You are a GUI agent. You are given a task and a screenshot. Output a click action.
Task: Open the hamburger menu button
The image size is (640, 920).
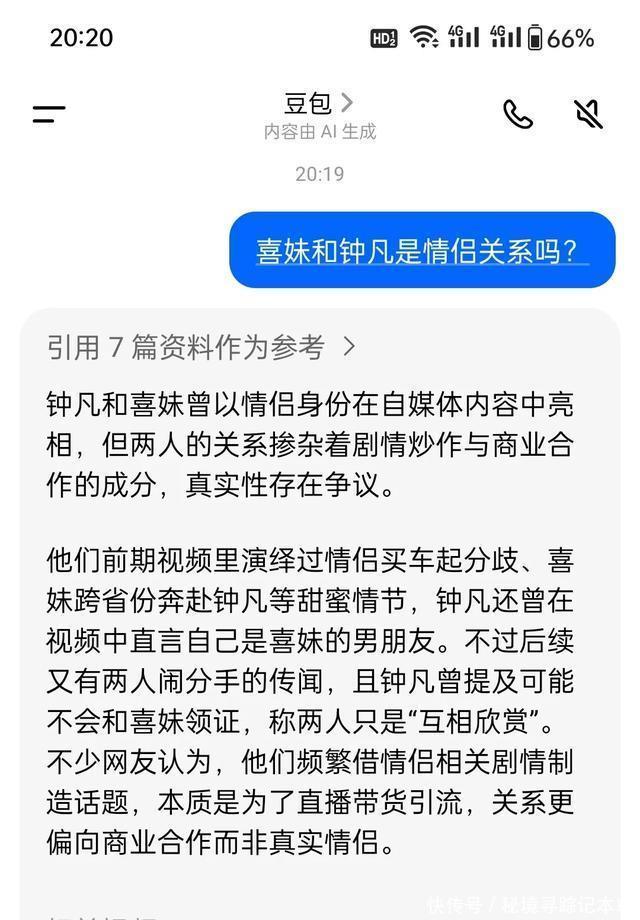[x=49, y=114]
